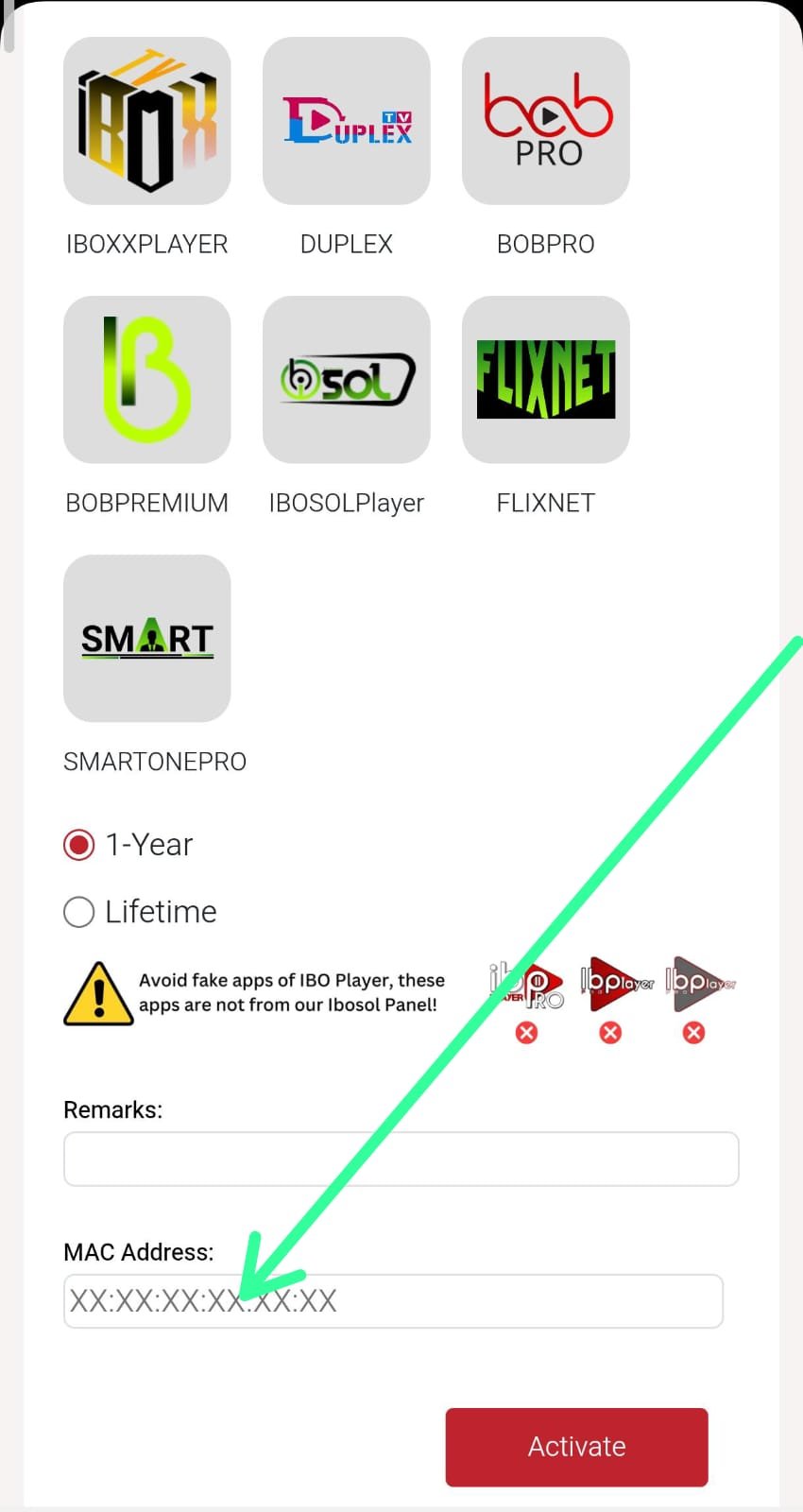Image resolution: width=803 pixels, height=1512 pixels.
Task: Choose the Lifetime plan option
Action: pos(79,912)
